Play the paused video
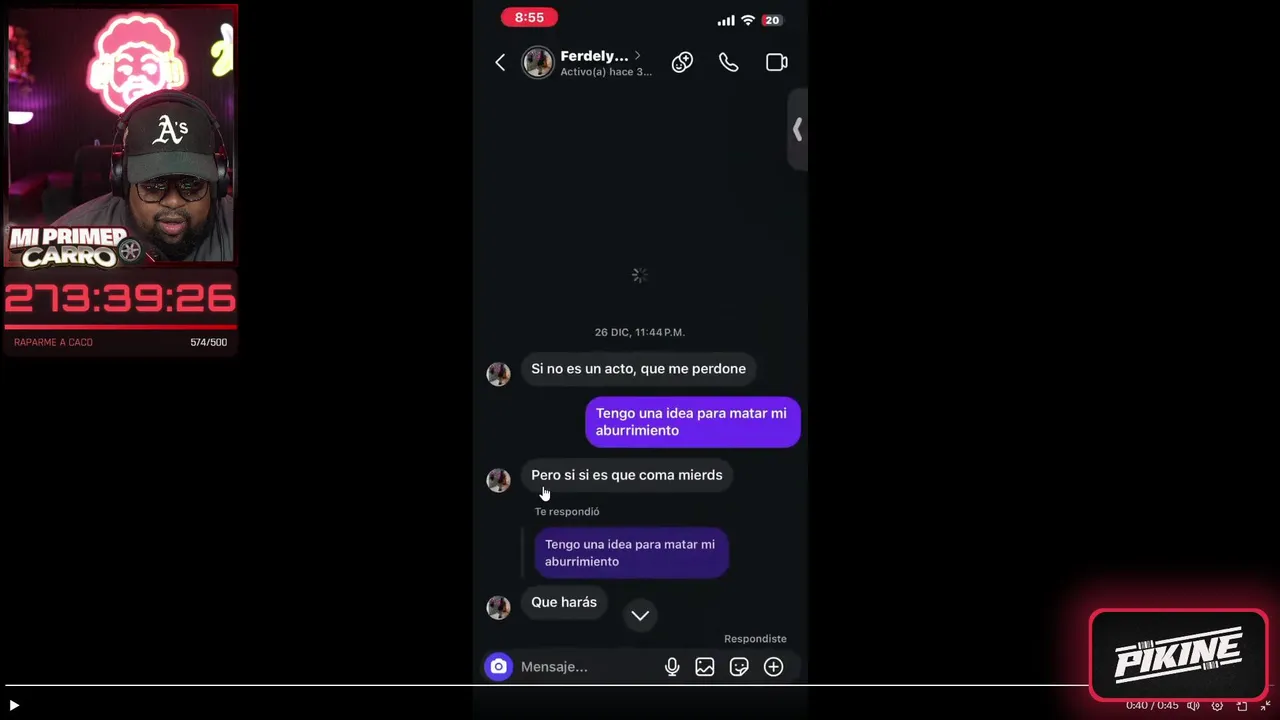Viewport: 1280px width, 720px height. click(x=14, y=705)
